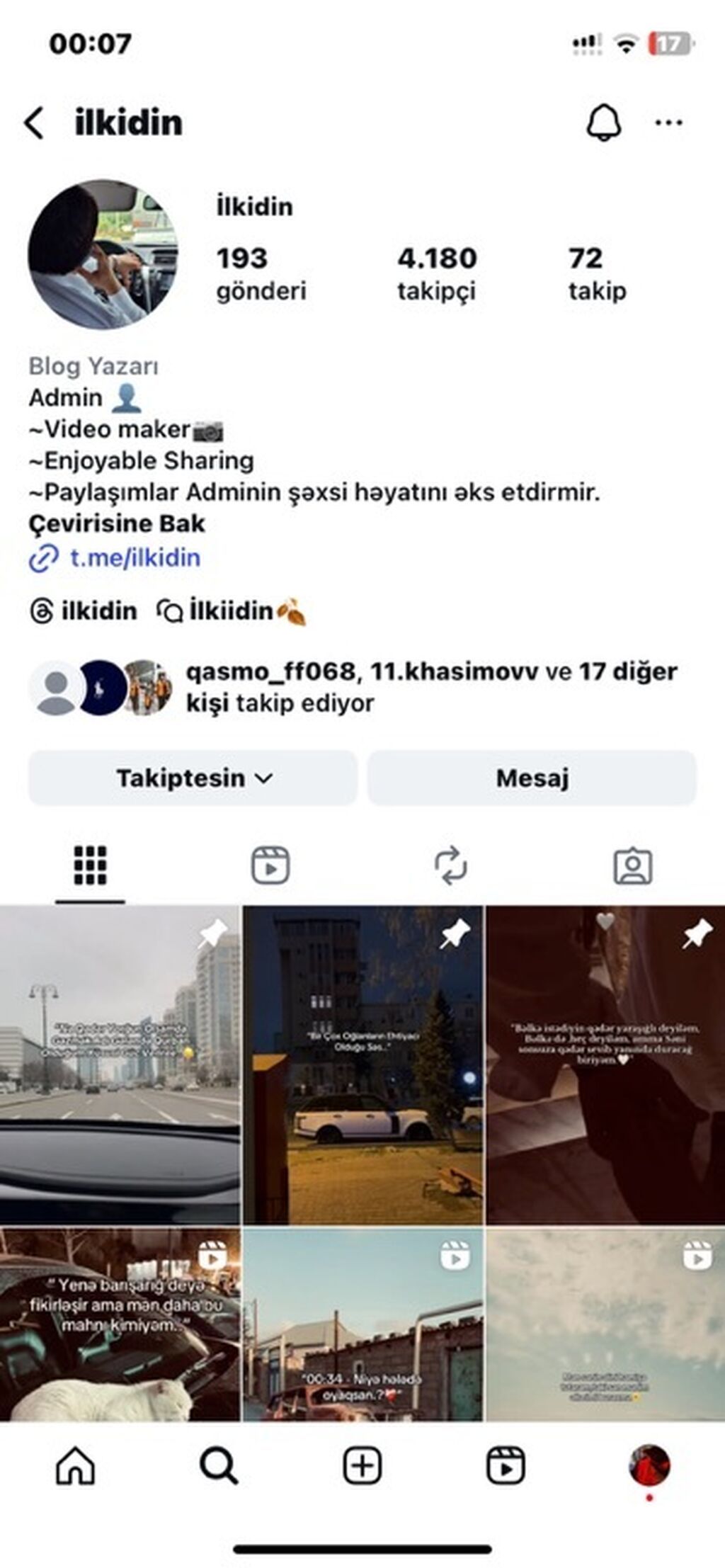This screenshot has width=725, height=1568.
Task: Switch to the tagged photos tab
Action: point(632,865)
